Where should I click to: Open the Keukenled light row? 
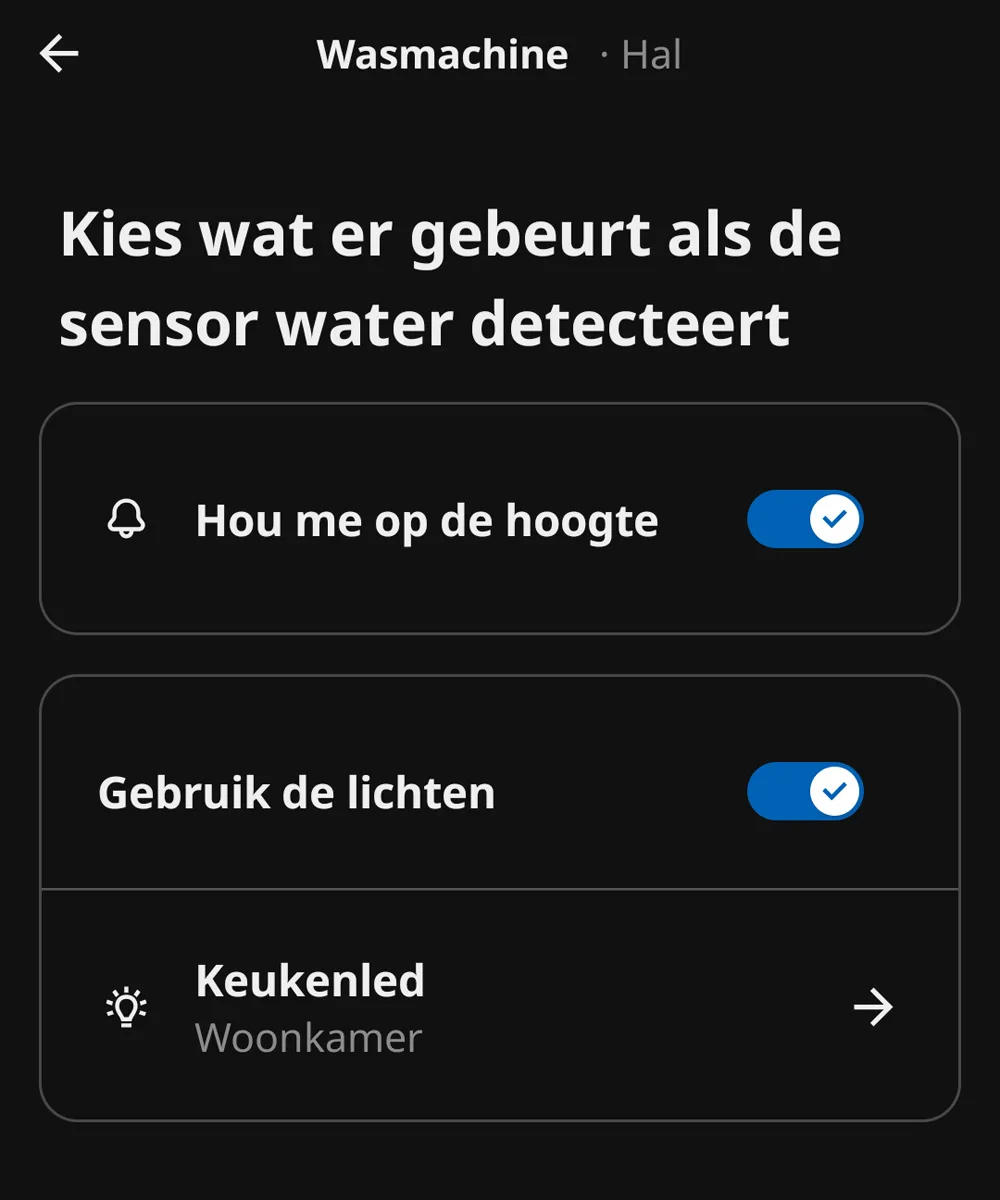tap(500, 1006)
